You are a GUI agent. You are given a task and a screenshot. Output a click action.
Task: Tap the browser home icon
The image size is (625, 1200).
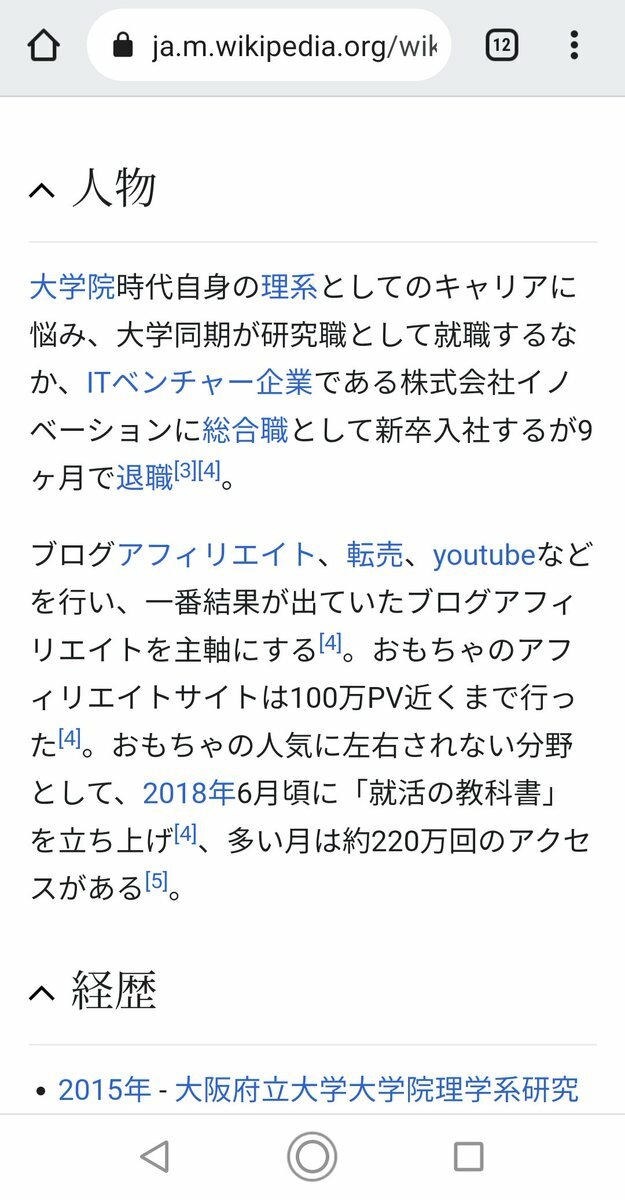pyautogui.click(x=44, y=45)
